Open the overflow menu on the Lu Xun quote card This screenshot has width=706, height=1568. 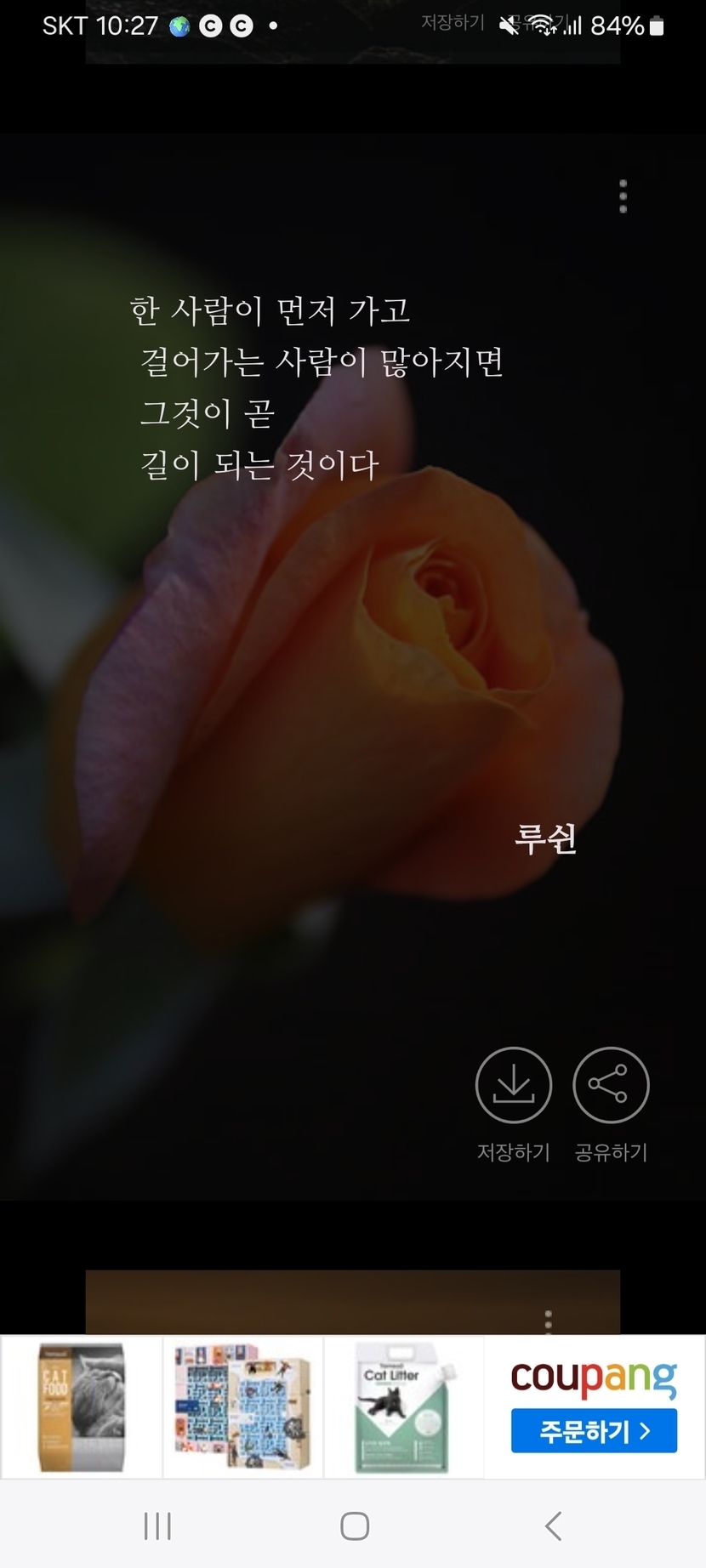623,196
